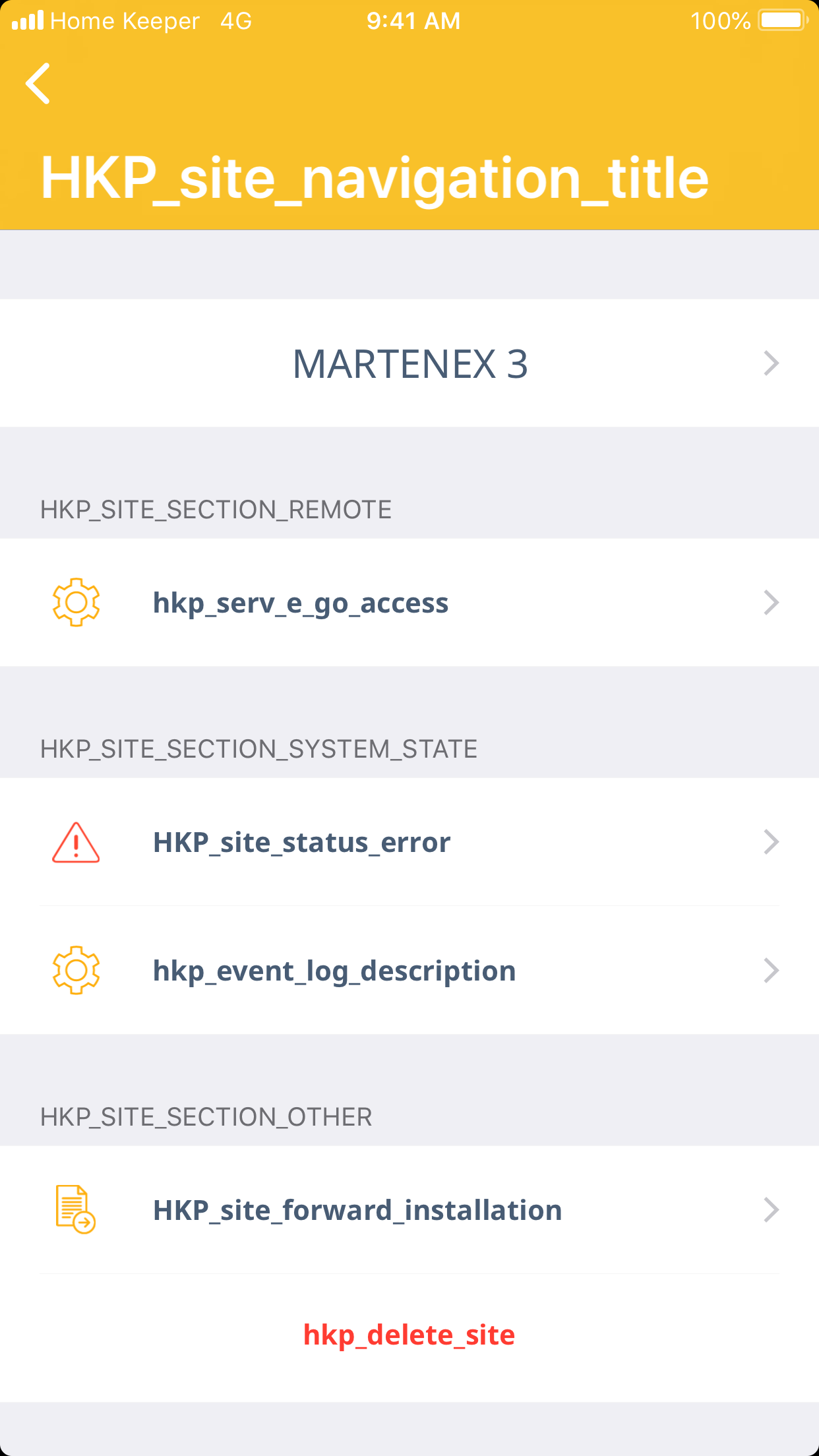The width and height of the screenshot is (819, 1456).
Task: Open hkp_event_log_description row
Action: [409, 971]
